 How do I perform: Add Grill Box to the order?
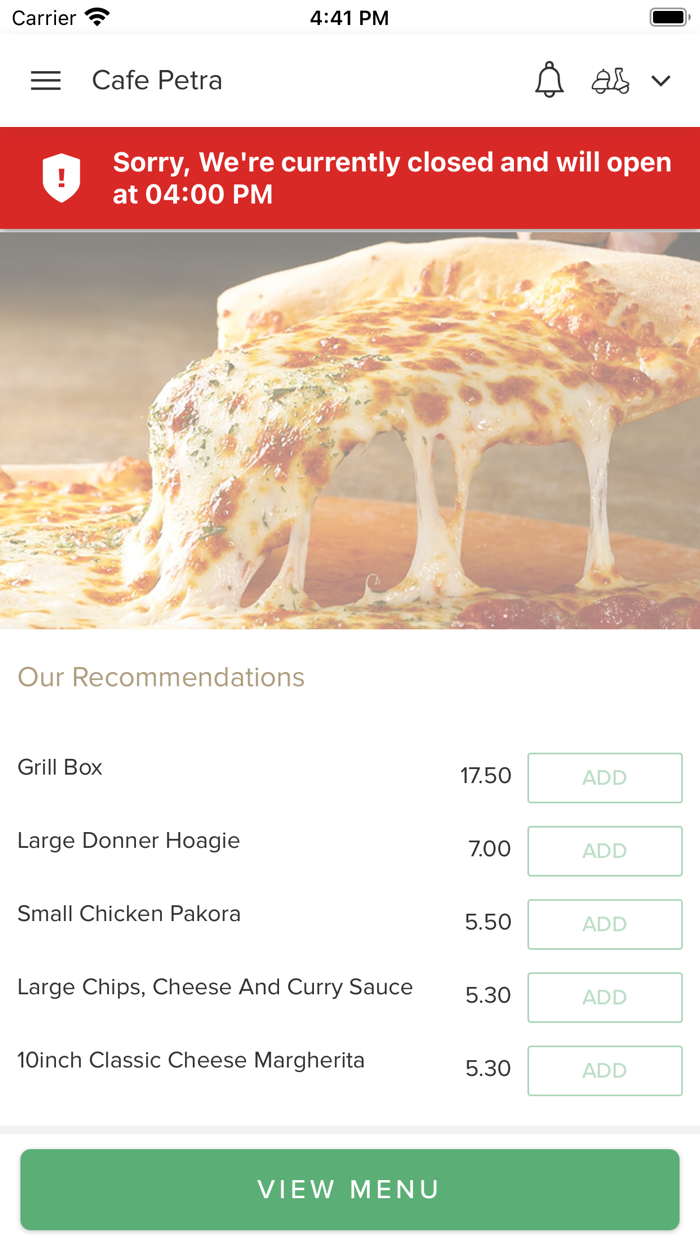coord(604,778)
